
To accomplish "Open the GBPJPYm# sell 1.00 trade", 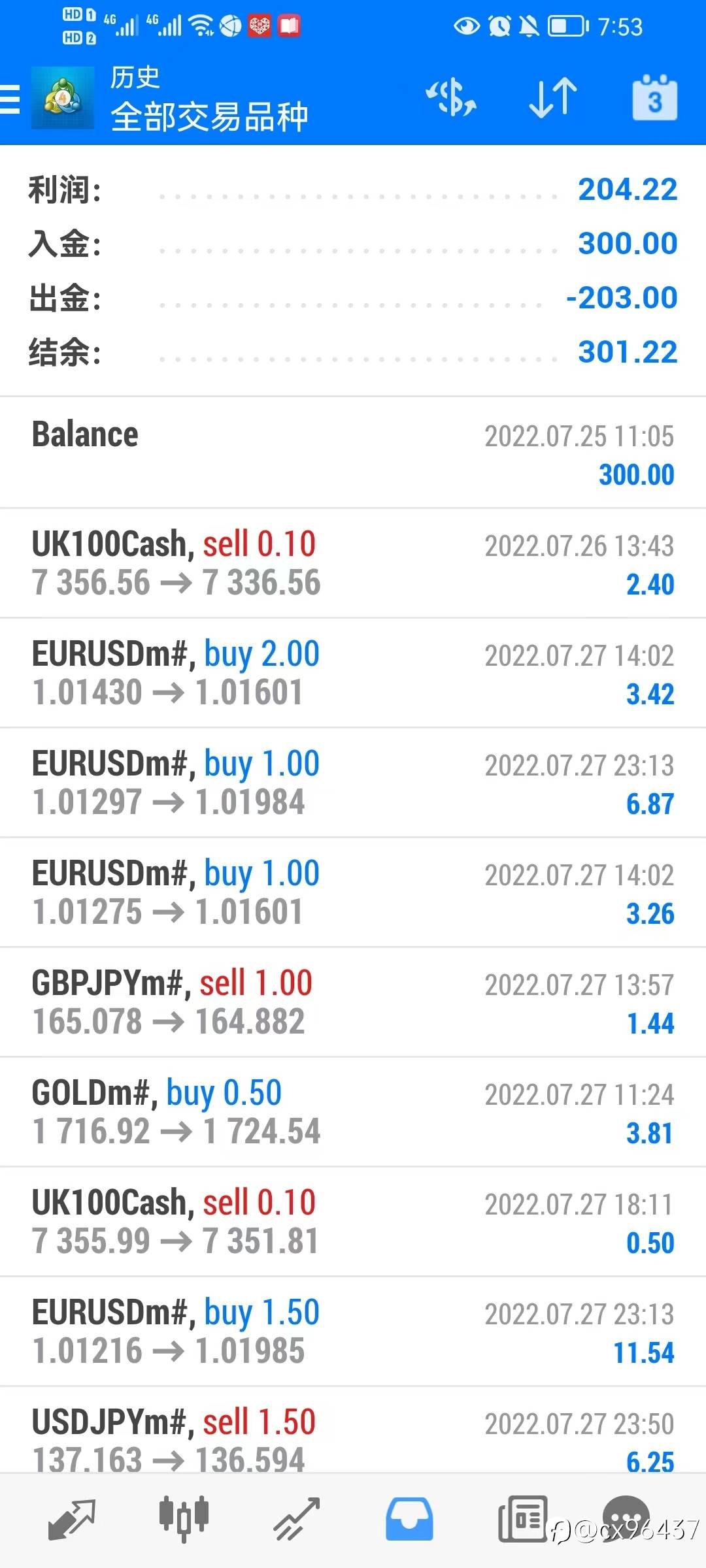I will click(x=353, y=1002).
